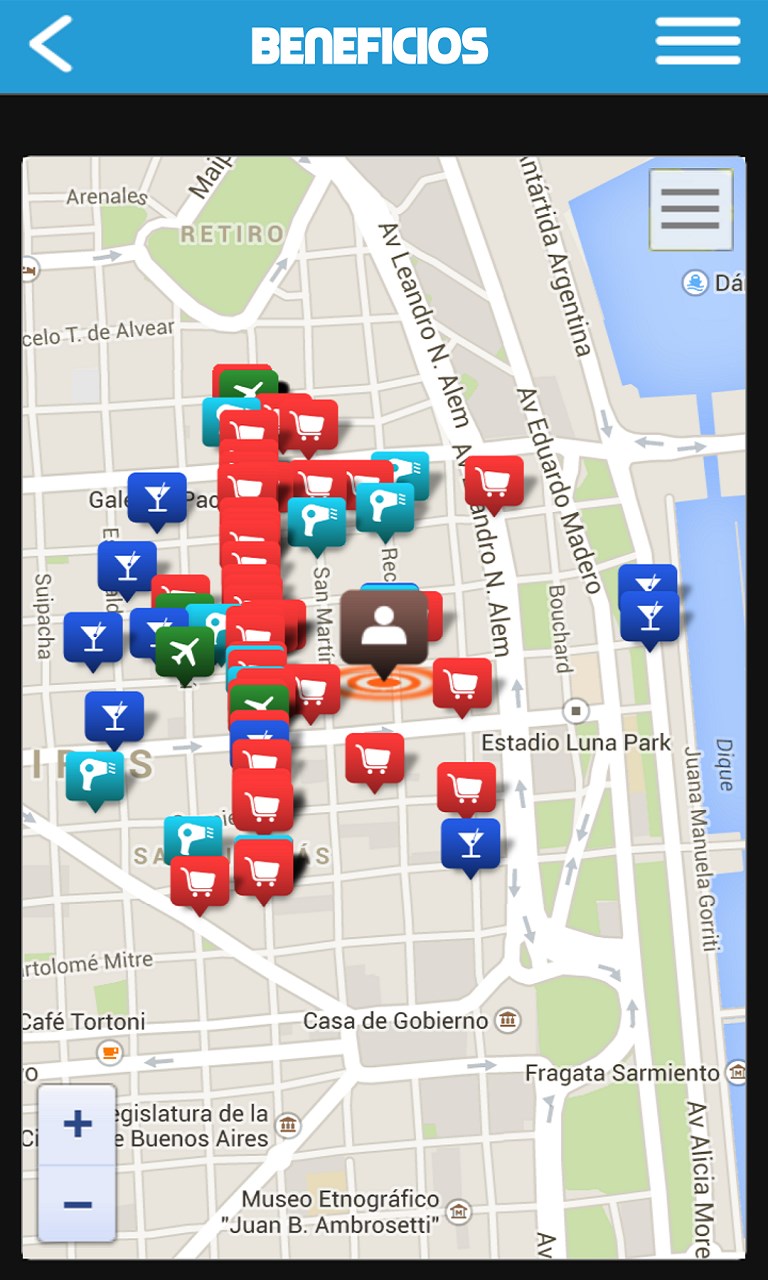This screenshot has width=768, height=1280.
Task: Open the hairdryer pin at far left
Action: tap(95, 777)
